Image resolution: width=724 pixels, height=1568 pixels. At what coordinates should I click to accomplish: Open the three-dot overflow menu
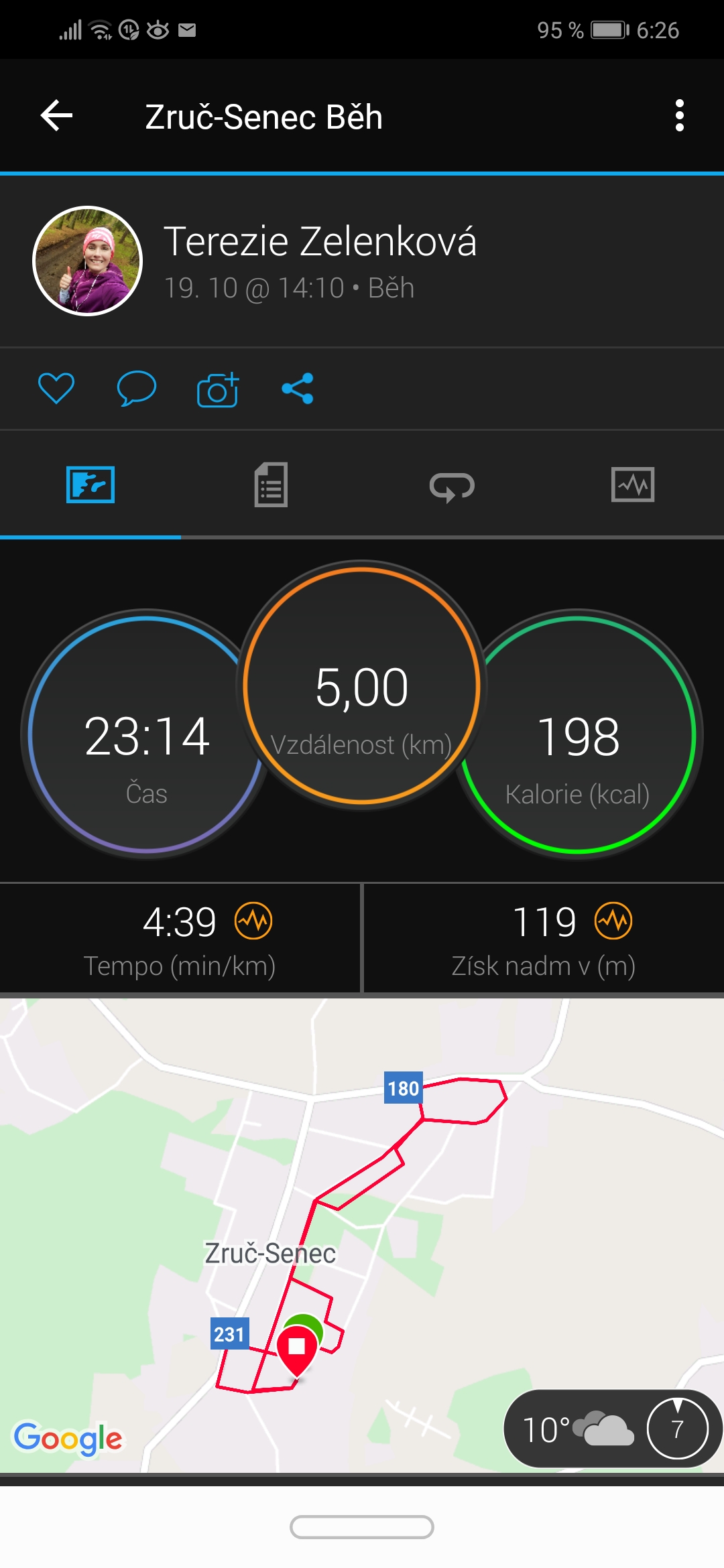pos(679,116)
